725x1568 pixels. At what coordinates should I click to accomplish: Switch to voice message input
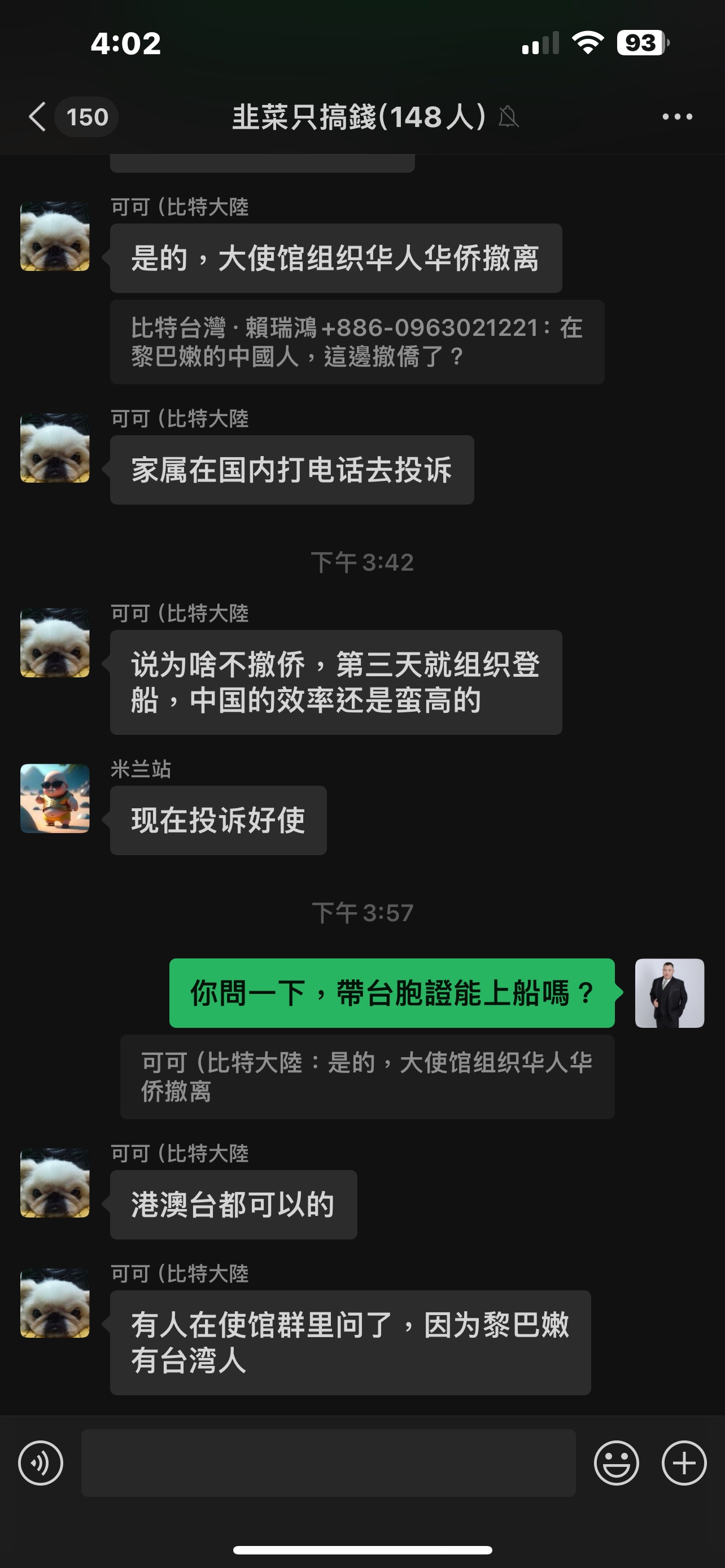click(x=41, y=1462)
